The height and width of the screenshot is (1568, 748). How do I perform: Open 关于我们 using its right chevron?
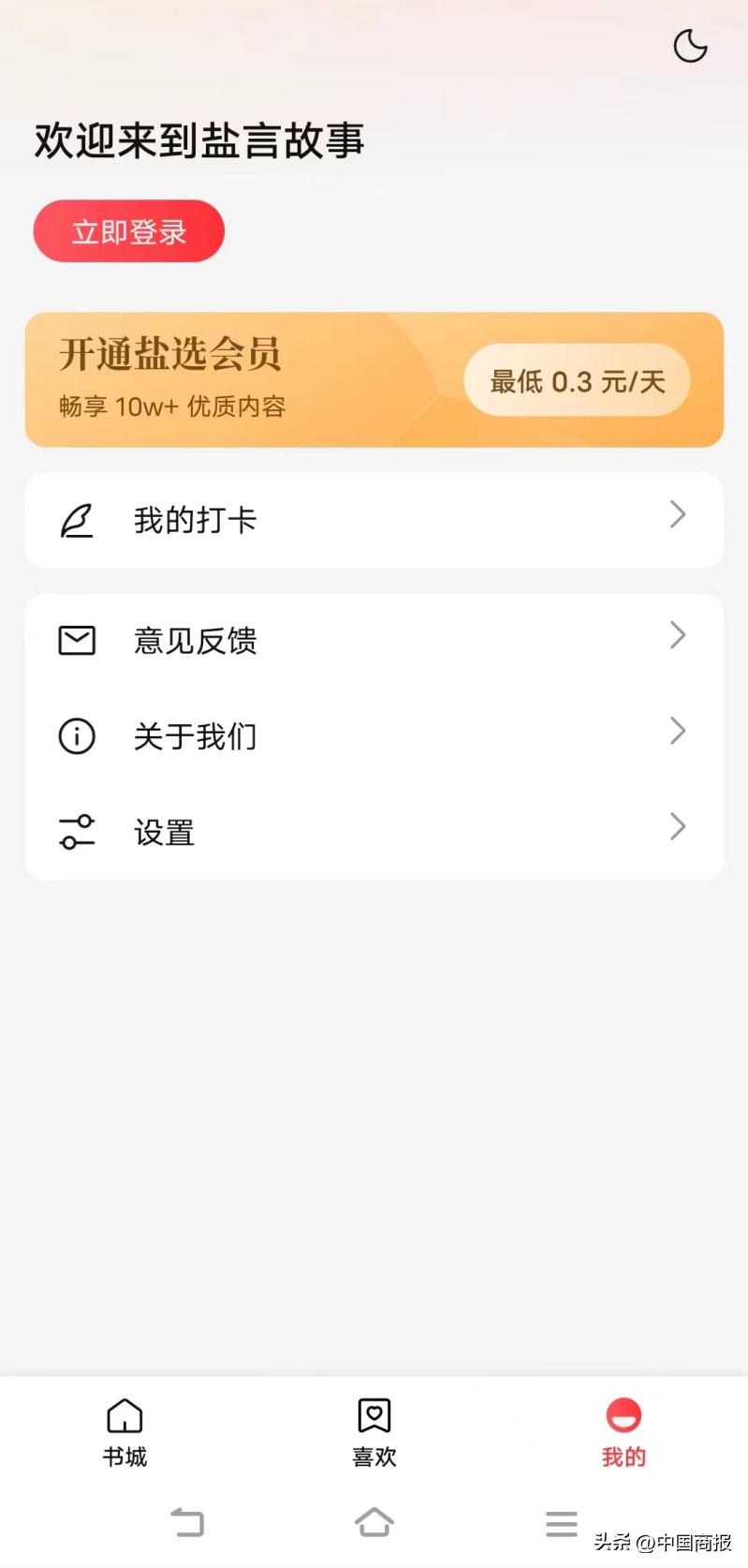click(677, 732)
